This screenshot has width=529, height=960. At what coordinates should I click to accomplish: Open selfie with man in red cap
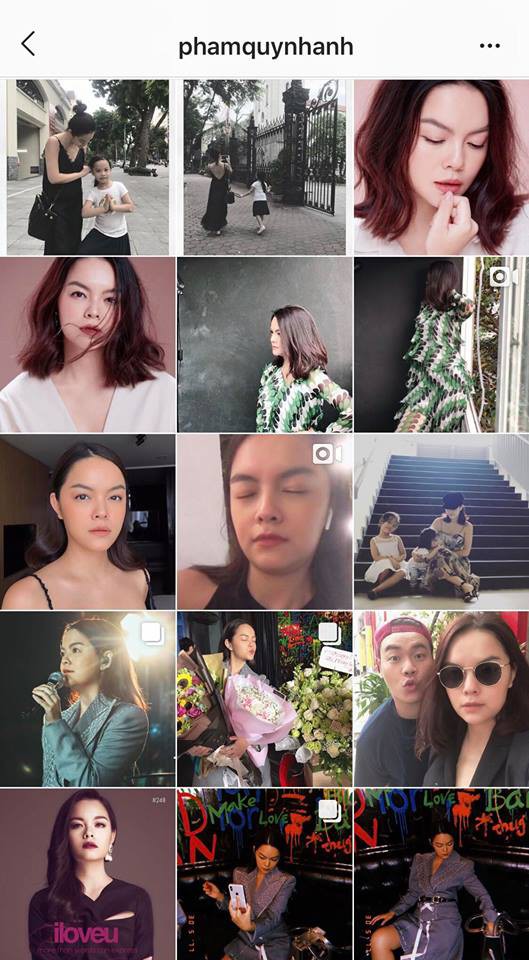(441, 699)
